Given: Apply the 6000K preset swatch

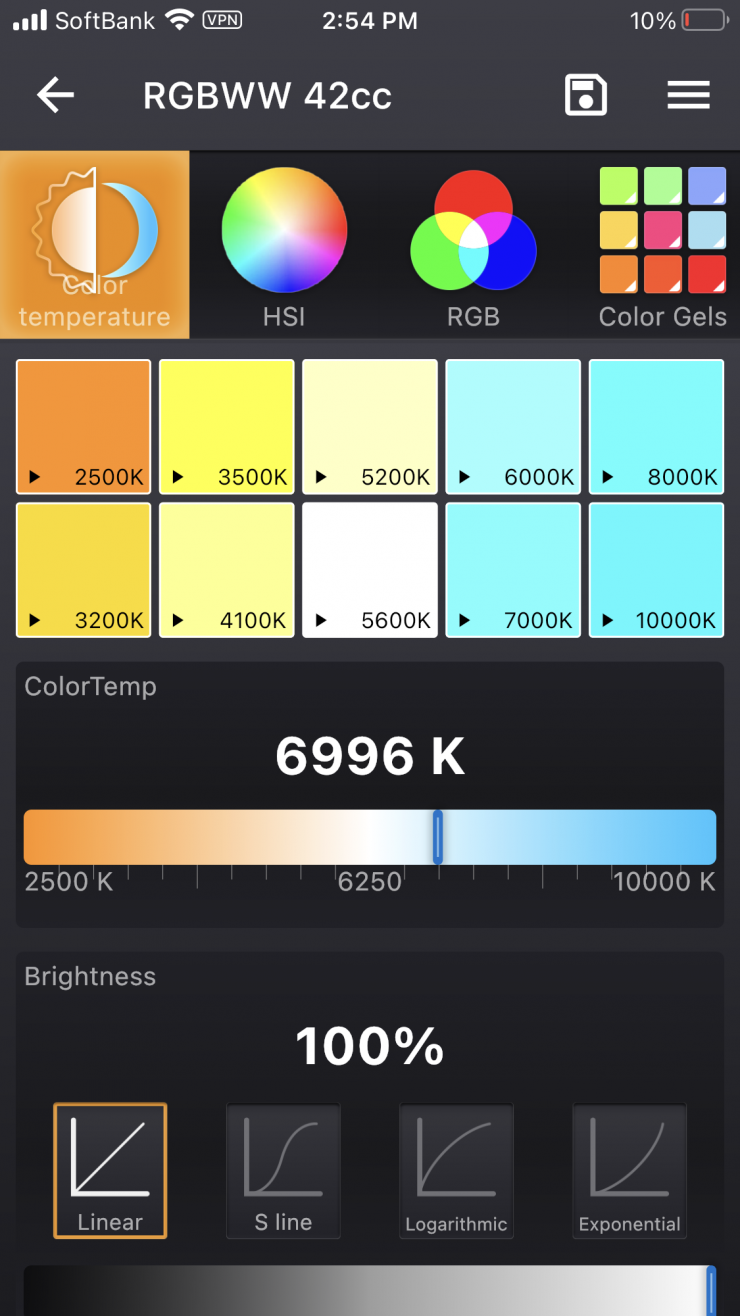Looking at the screenshot, I should coord(513,427).
